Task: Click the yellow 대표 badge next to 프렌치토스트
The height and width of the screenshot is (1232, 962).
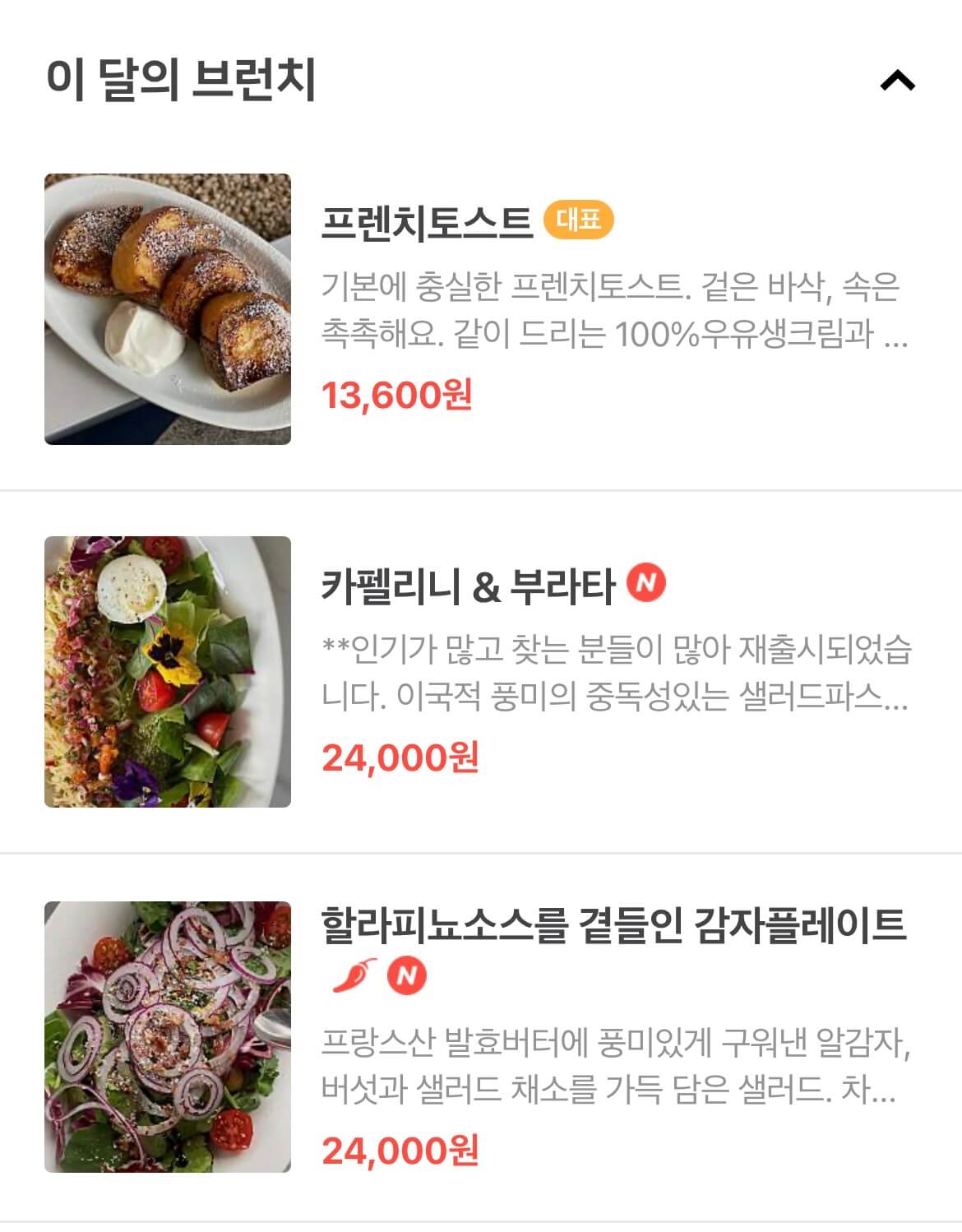Action: point(580,218)
